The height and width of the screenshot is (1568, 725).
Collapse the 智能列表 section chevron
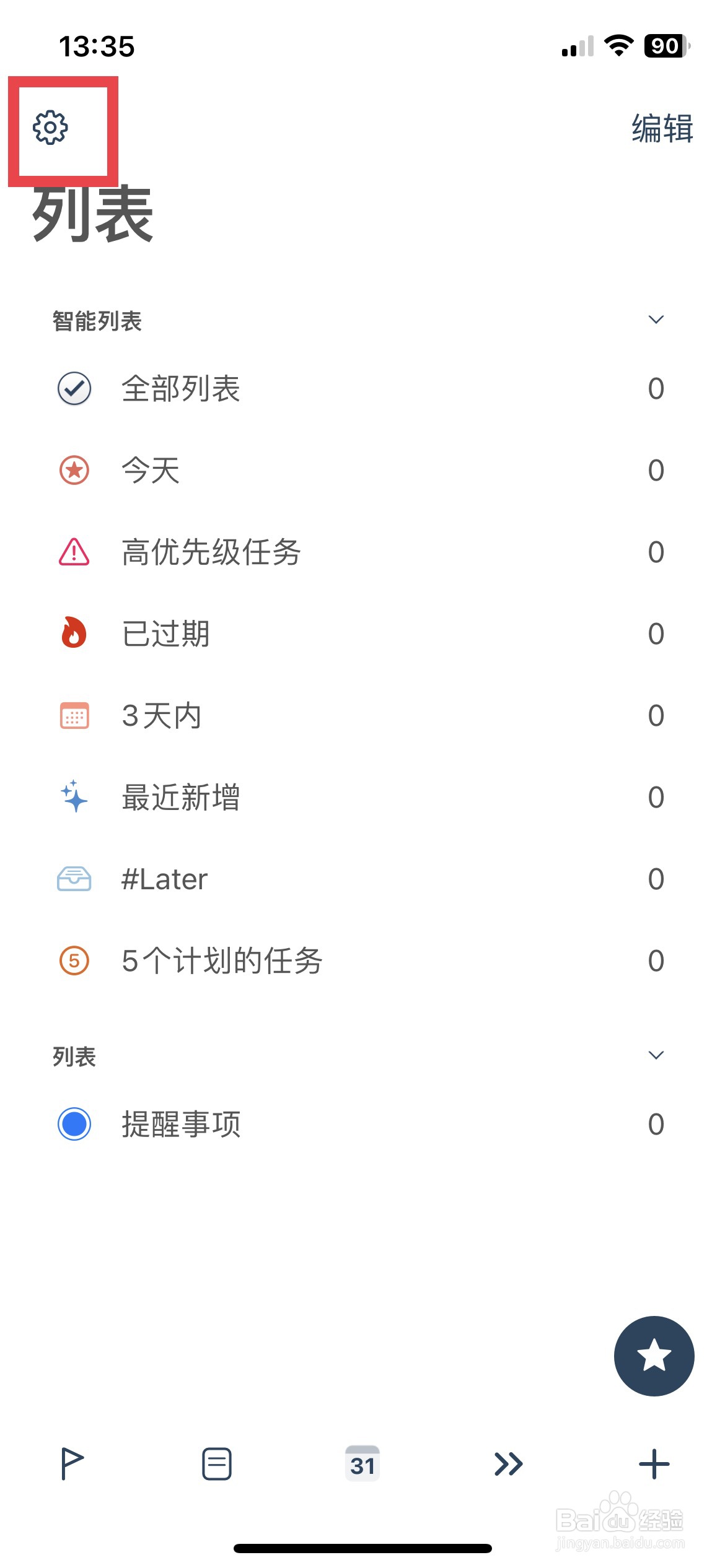[x=656, y=320]
